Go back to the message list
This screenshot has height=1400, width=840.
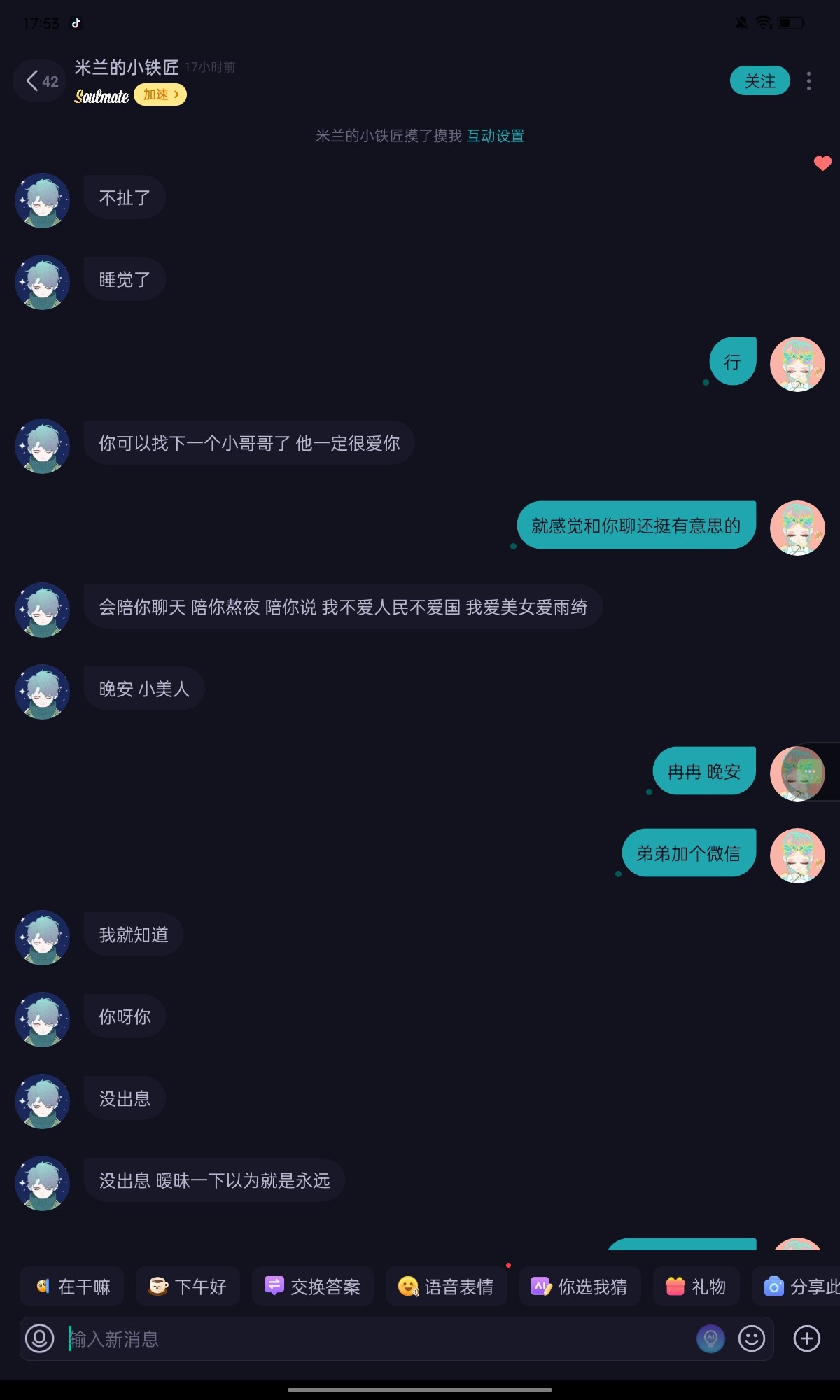coord(40,81)
